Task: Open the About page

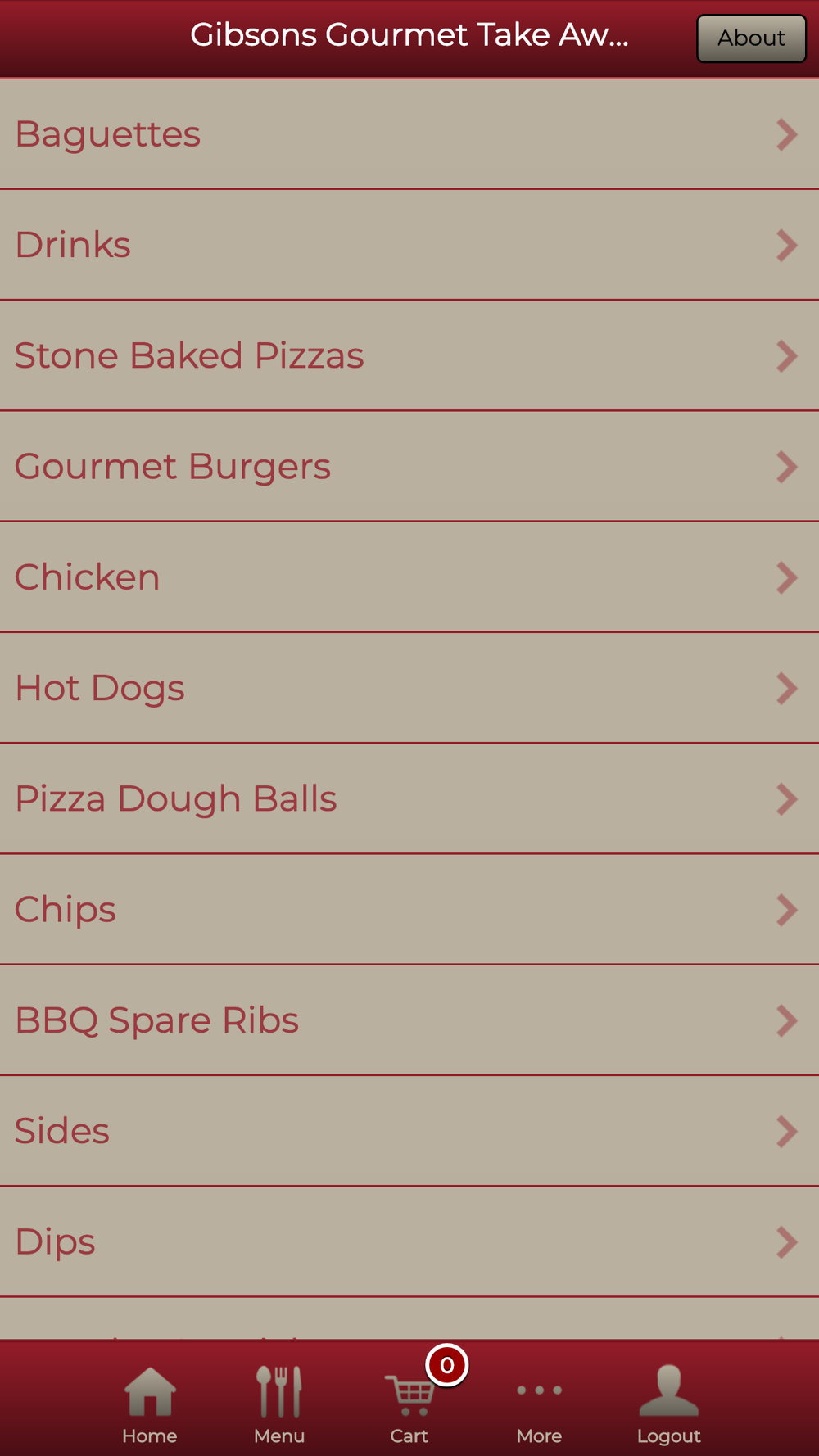Action: tap(751, 38)
